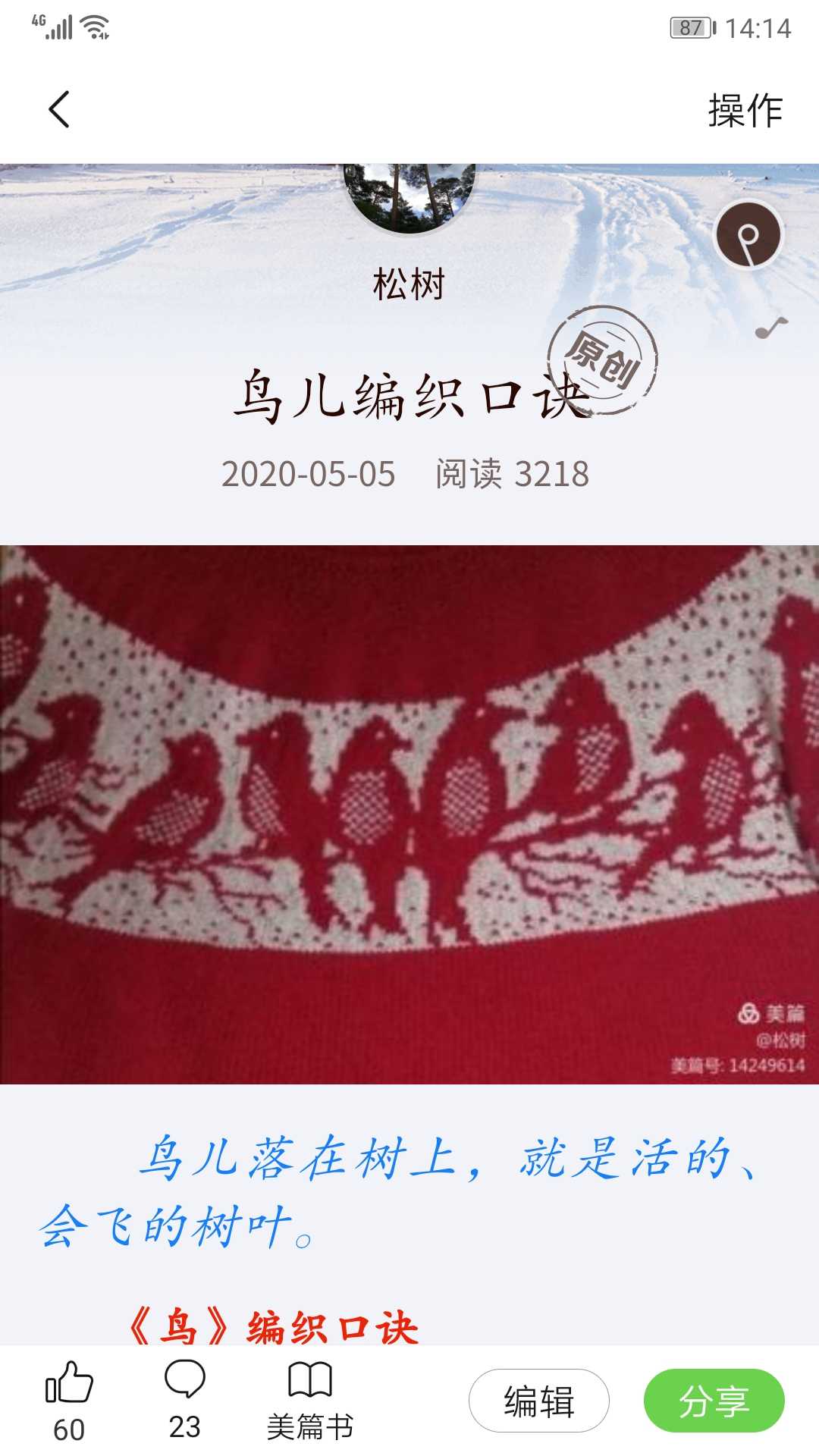Share the article with 分享

[x=714, y=1401]
